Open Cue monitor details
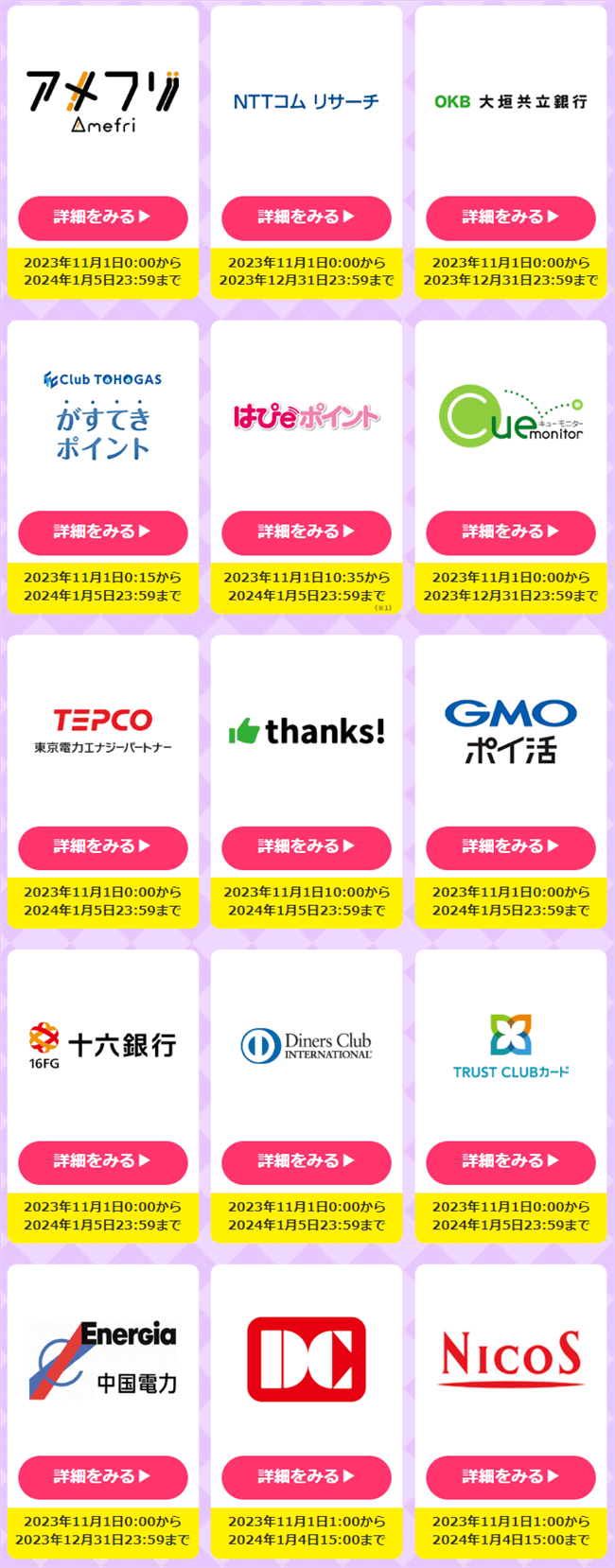 click(510, 532)
